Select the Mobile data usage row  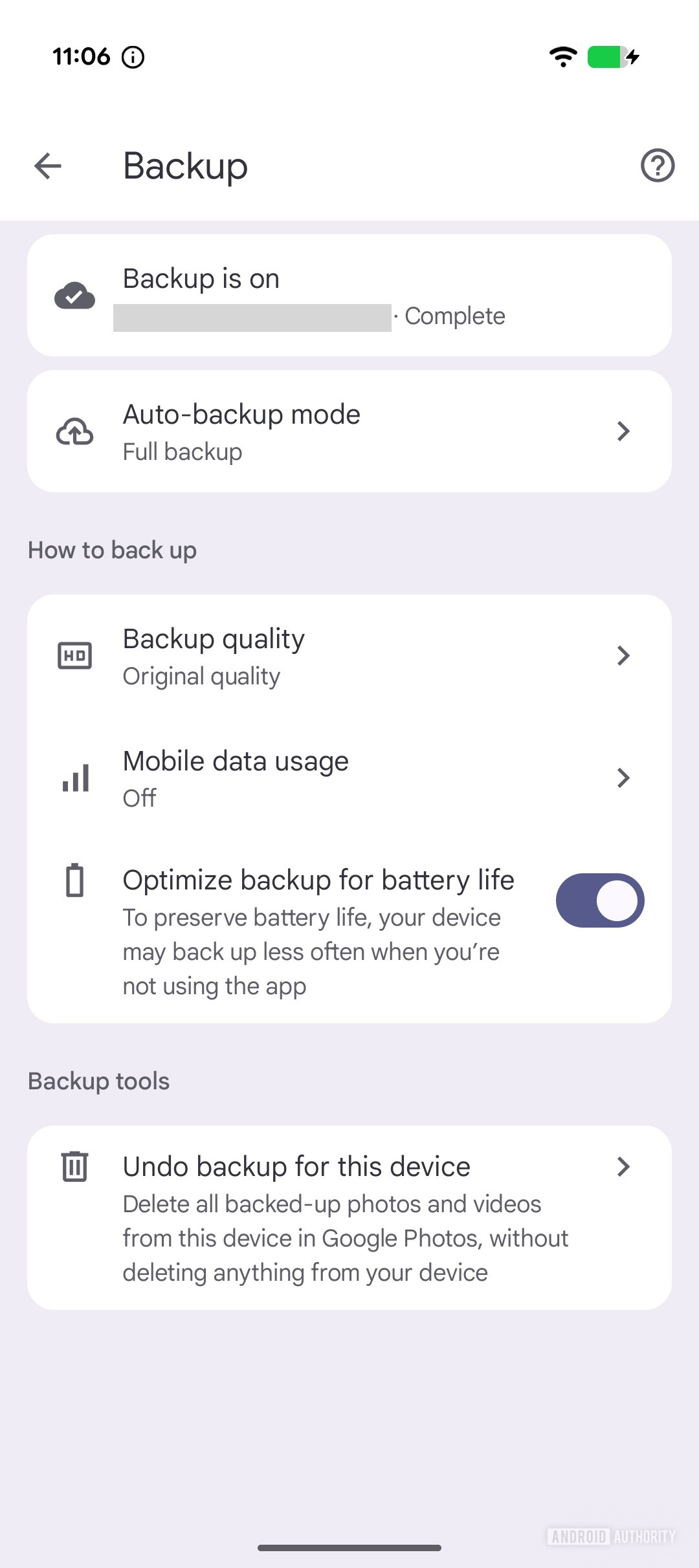coord(349,778)
